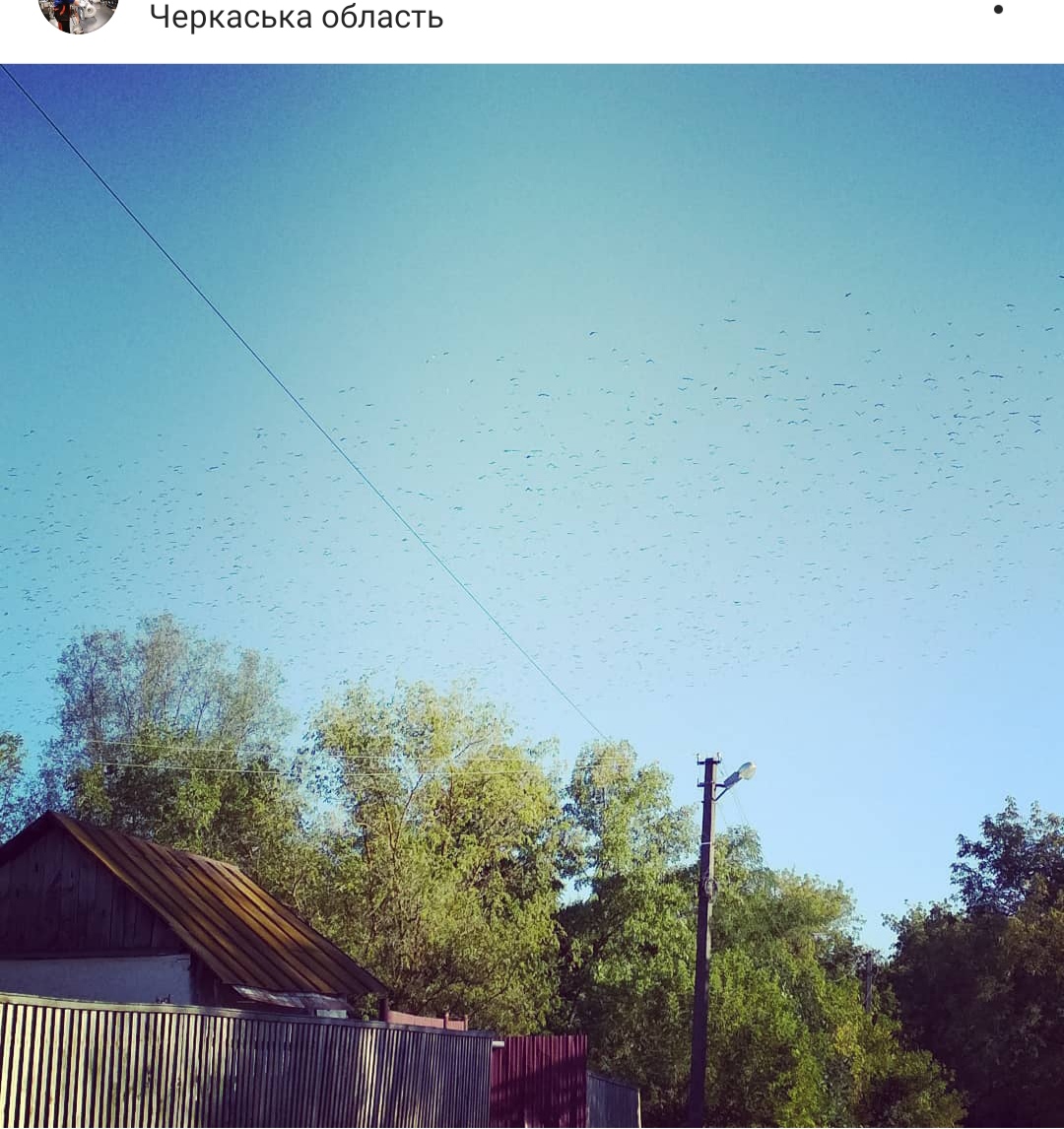Open the post's overflow menu

tap(998, 10)
